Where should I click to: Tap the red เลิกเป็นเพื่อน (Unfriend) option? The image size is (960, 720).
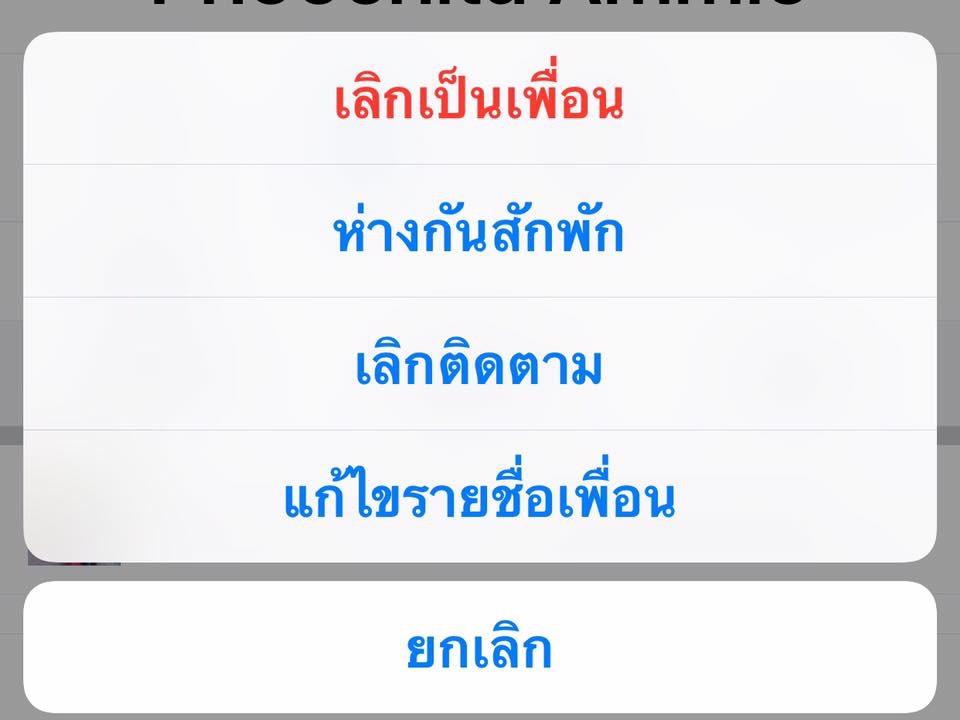coord(479,102)
